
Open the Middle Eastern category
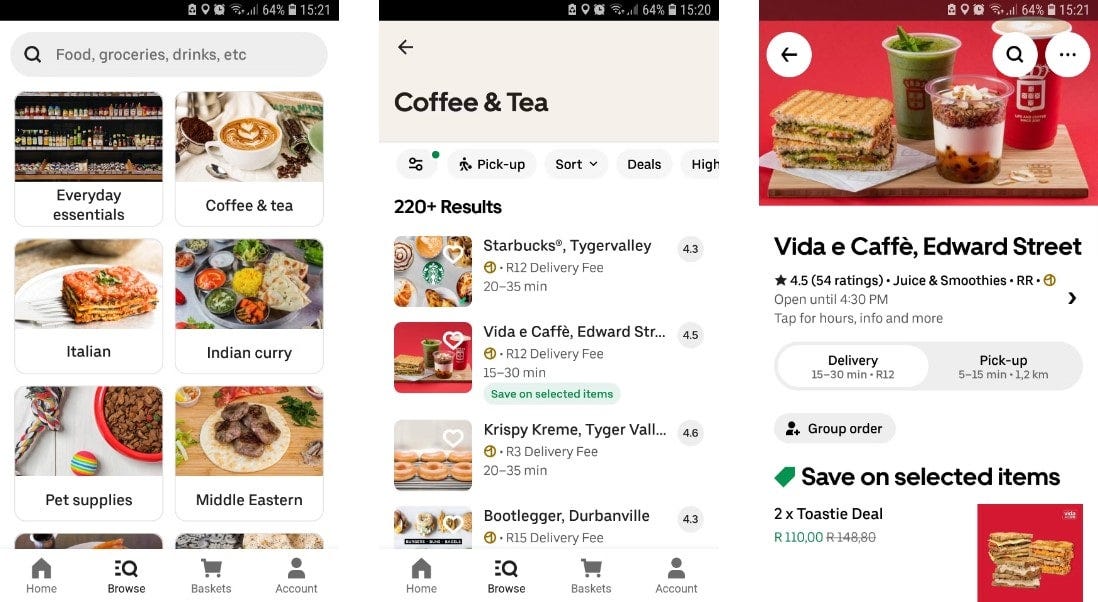point(249,453)
